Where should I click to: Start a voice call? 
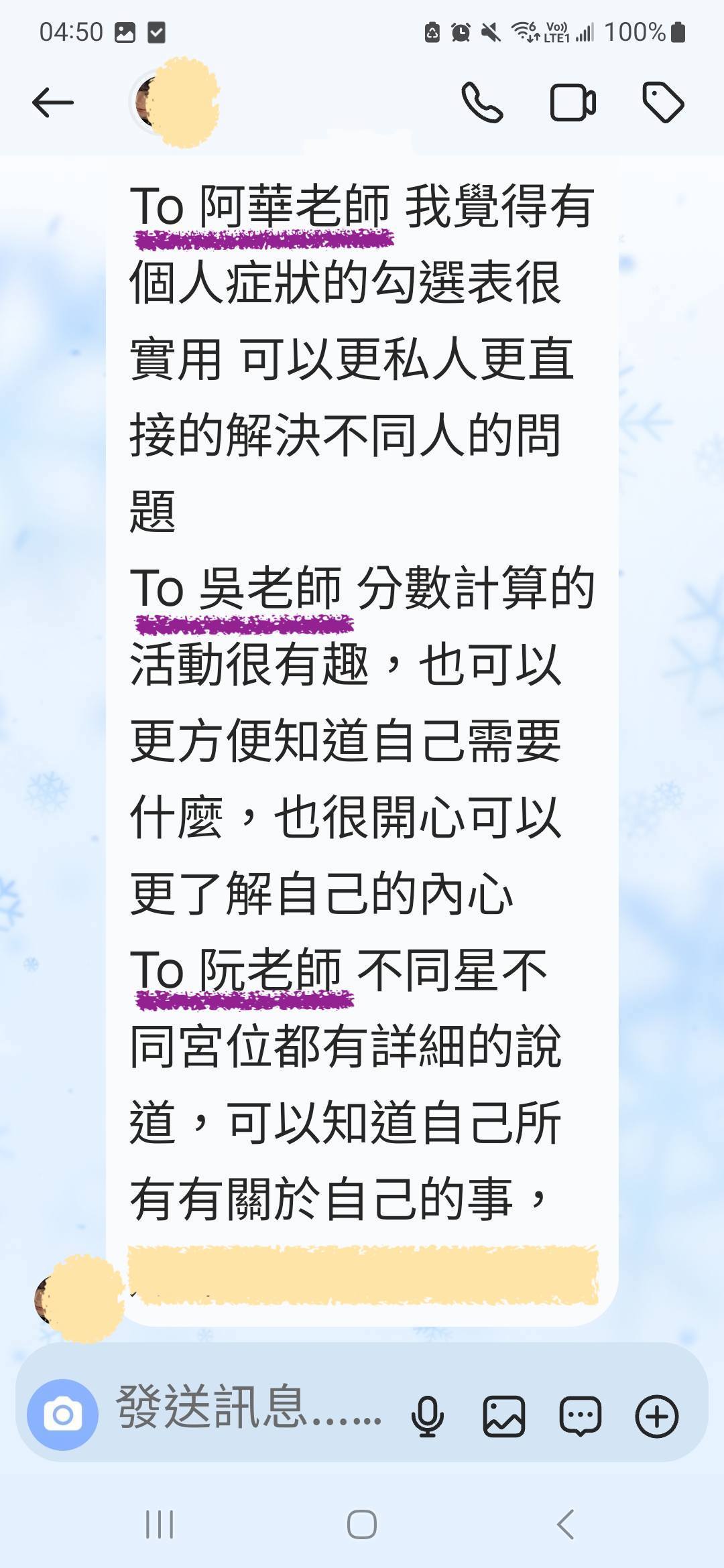[x=482, y=103]
